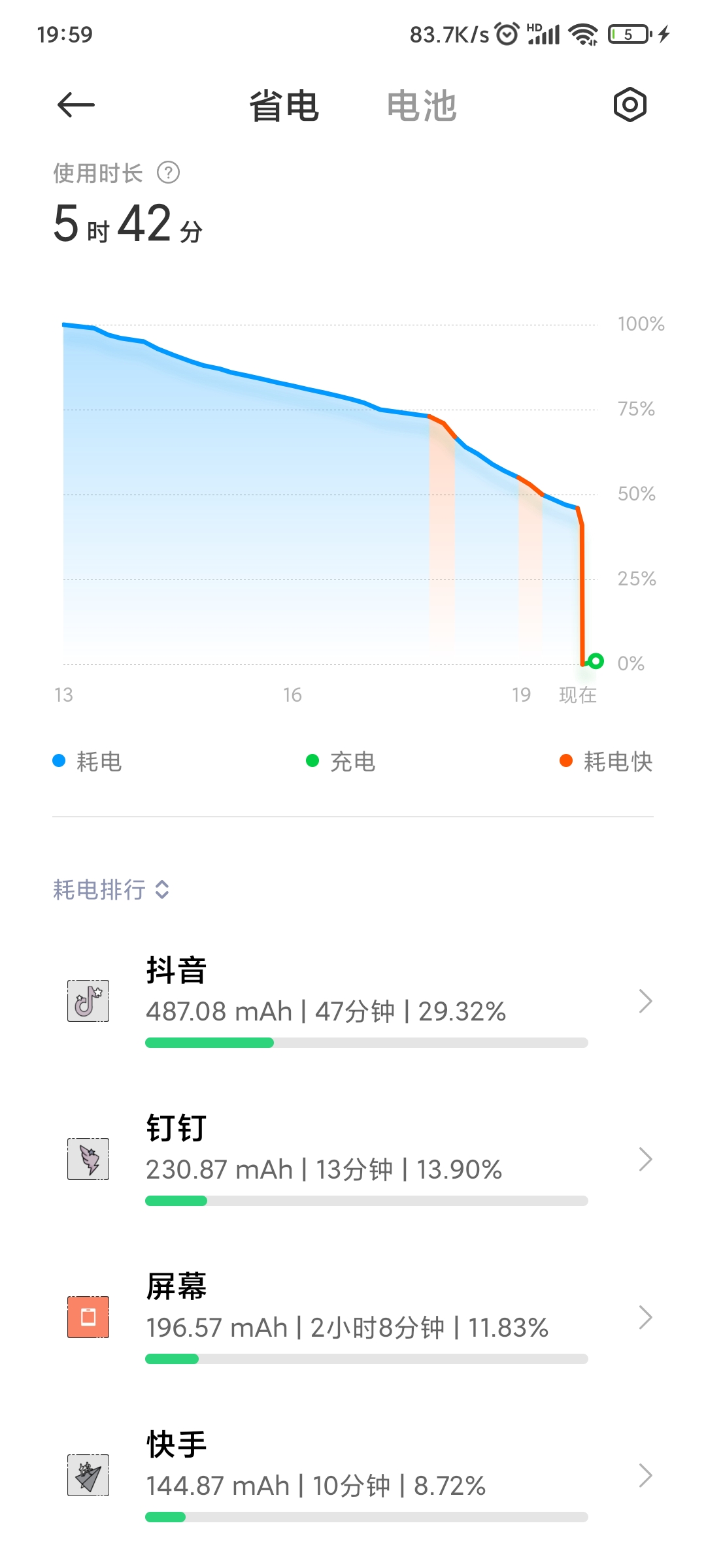Go back using the top-left arrow

click(76, 105)
